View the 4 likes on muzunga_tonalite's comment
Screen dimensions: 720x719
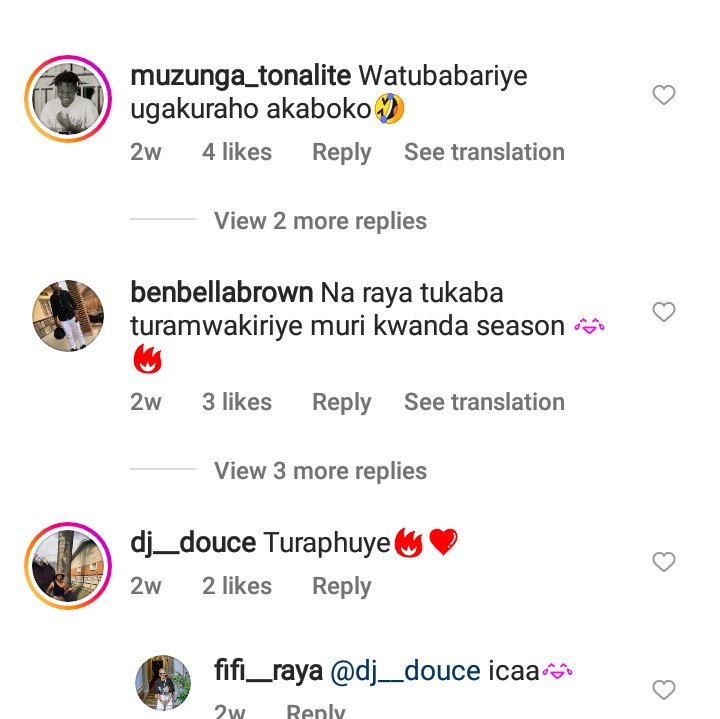[x=236, y=152]
